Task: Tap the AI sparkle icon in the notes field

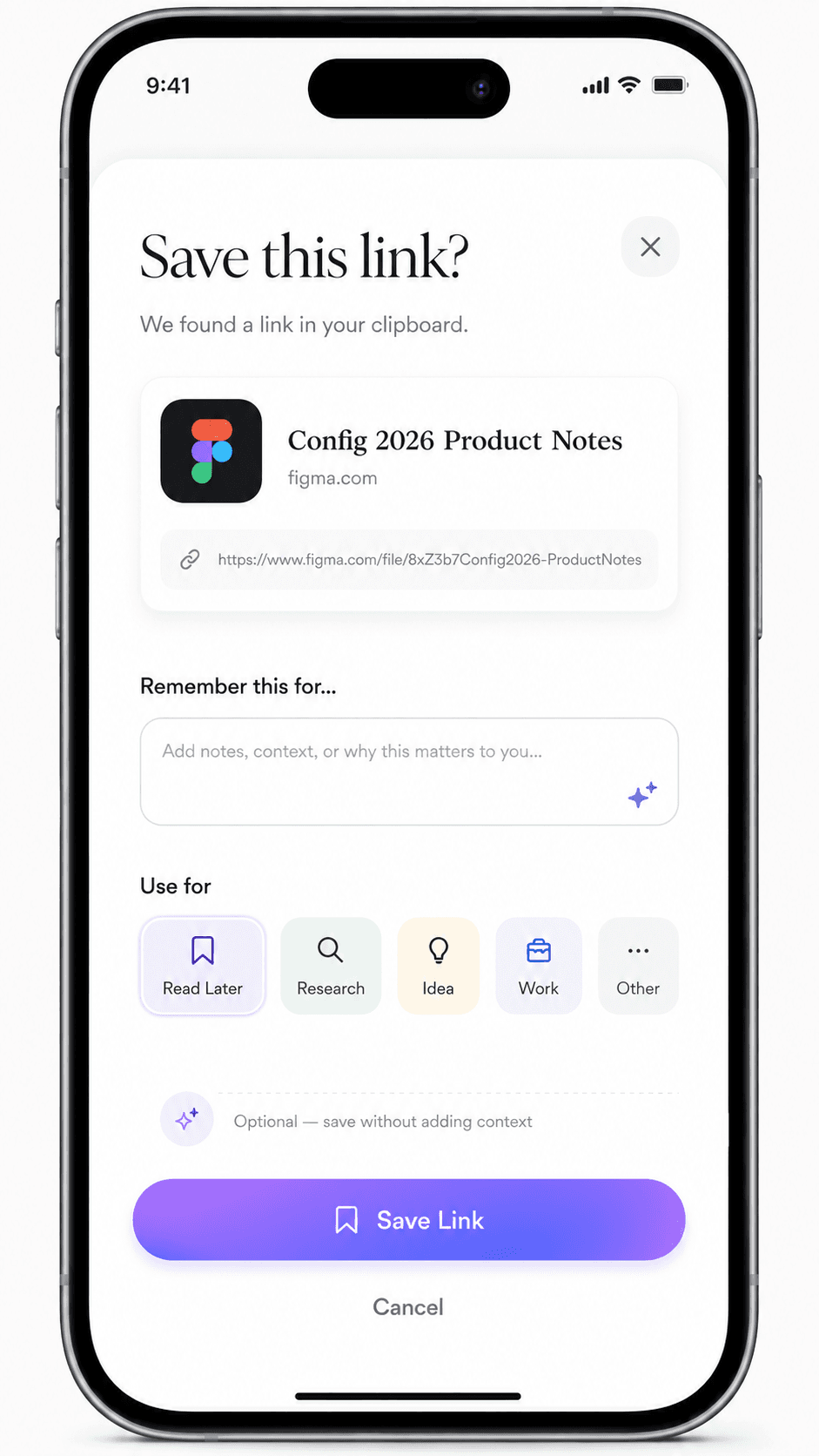Action: pos(642,794)
